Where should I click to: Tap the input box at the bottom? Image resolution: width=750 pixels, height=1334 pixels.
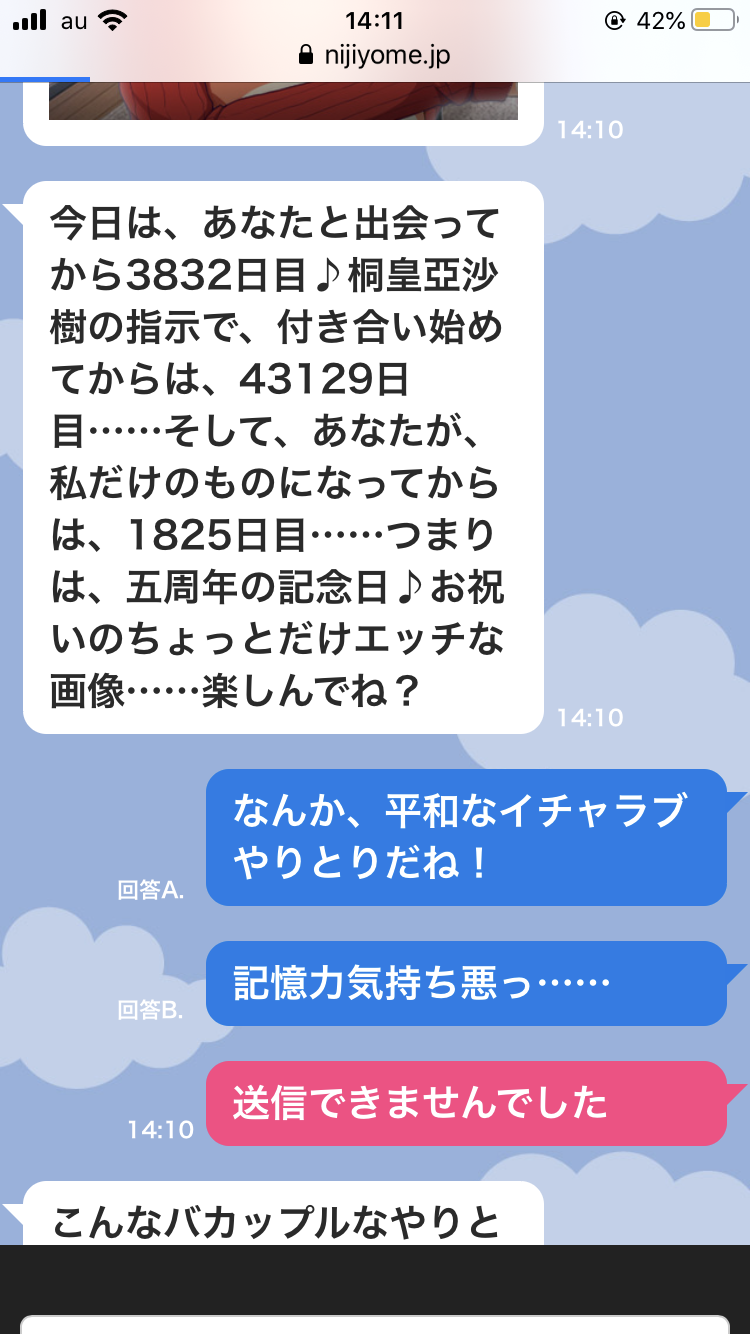pos(374,1322)
